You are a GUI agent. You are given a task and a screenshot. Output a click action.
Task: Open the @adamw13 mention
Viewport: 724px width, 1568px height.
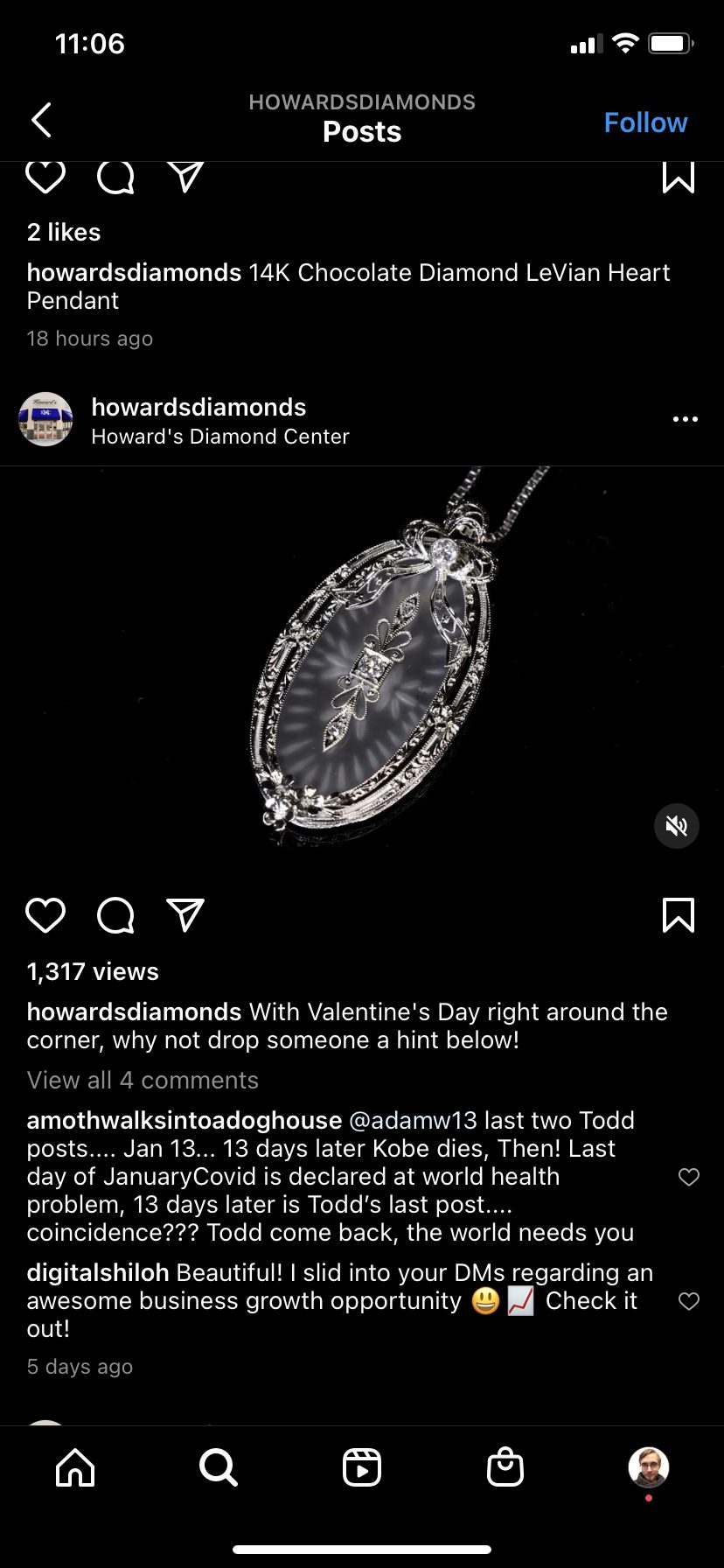pos(413,1120)
